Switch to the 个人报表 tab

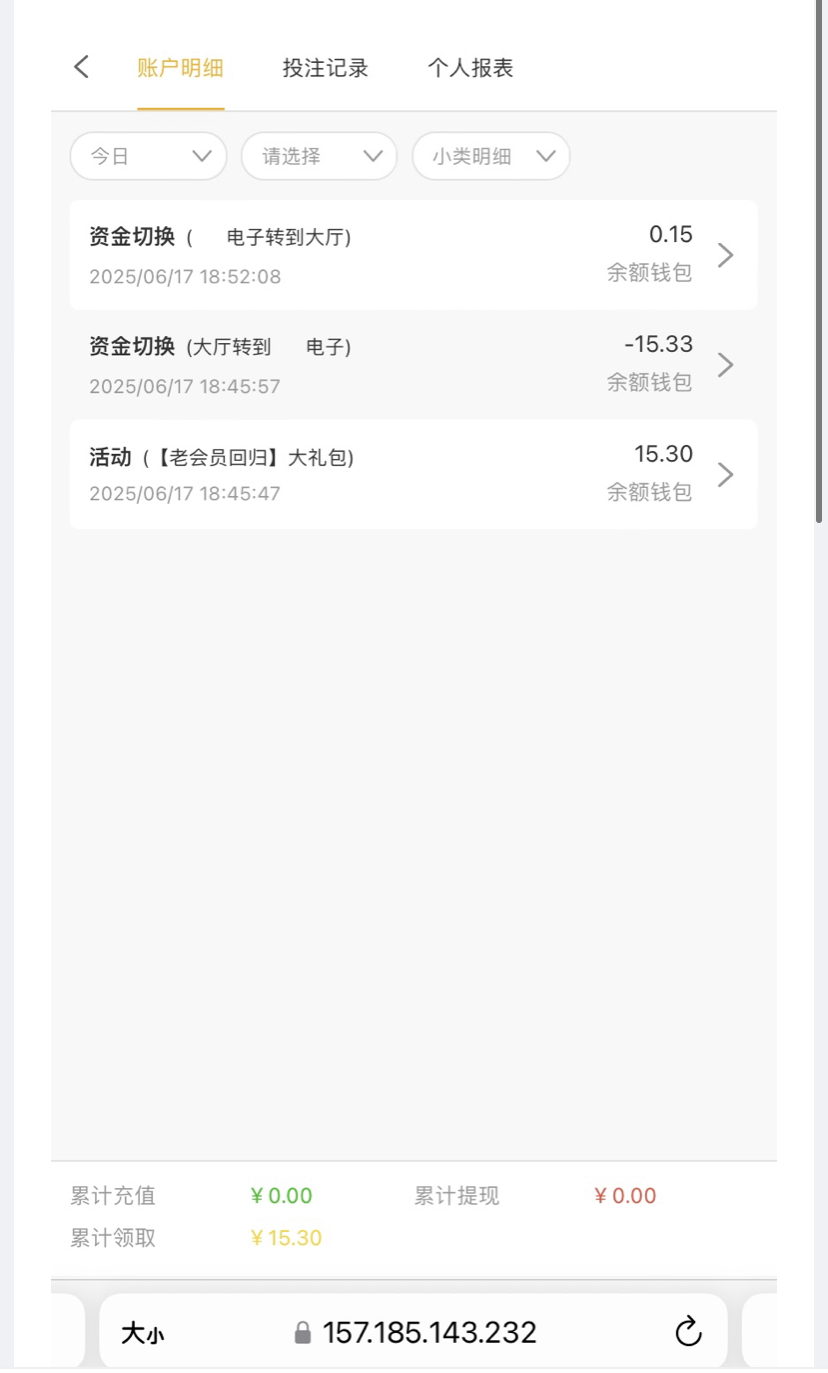point(470,68)
